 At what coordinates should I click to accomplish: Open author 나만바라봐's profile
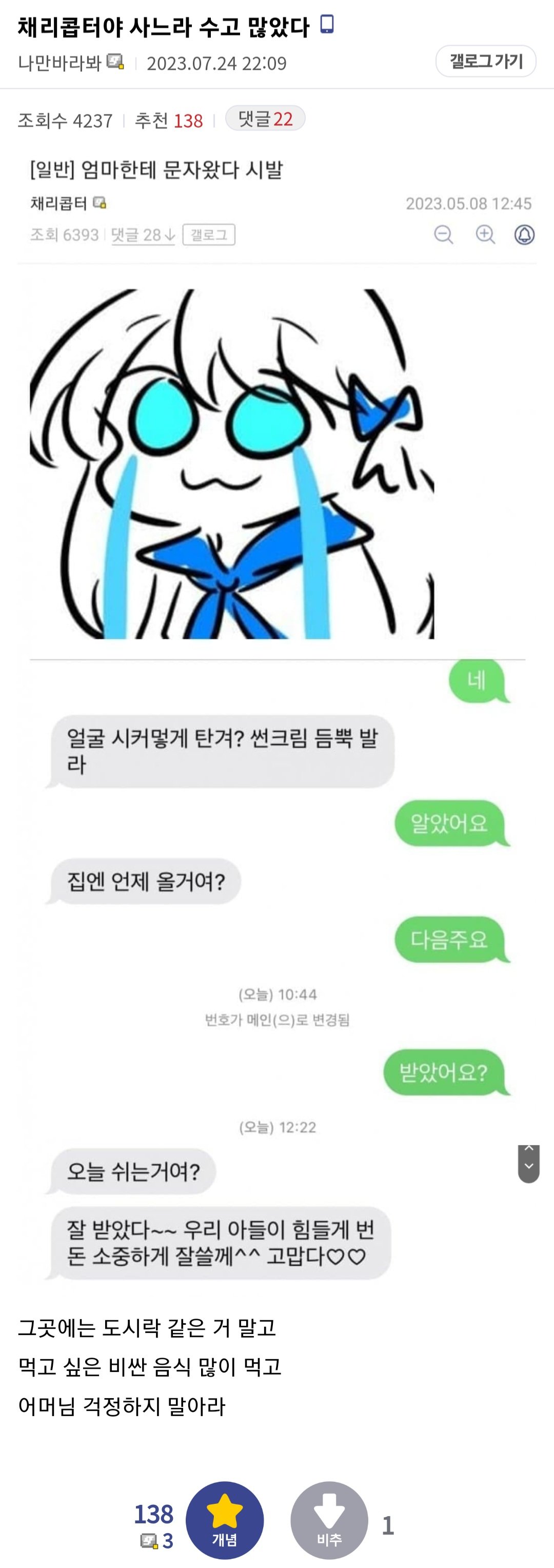(60, 63)
